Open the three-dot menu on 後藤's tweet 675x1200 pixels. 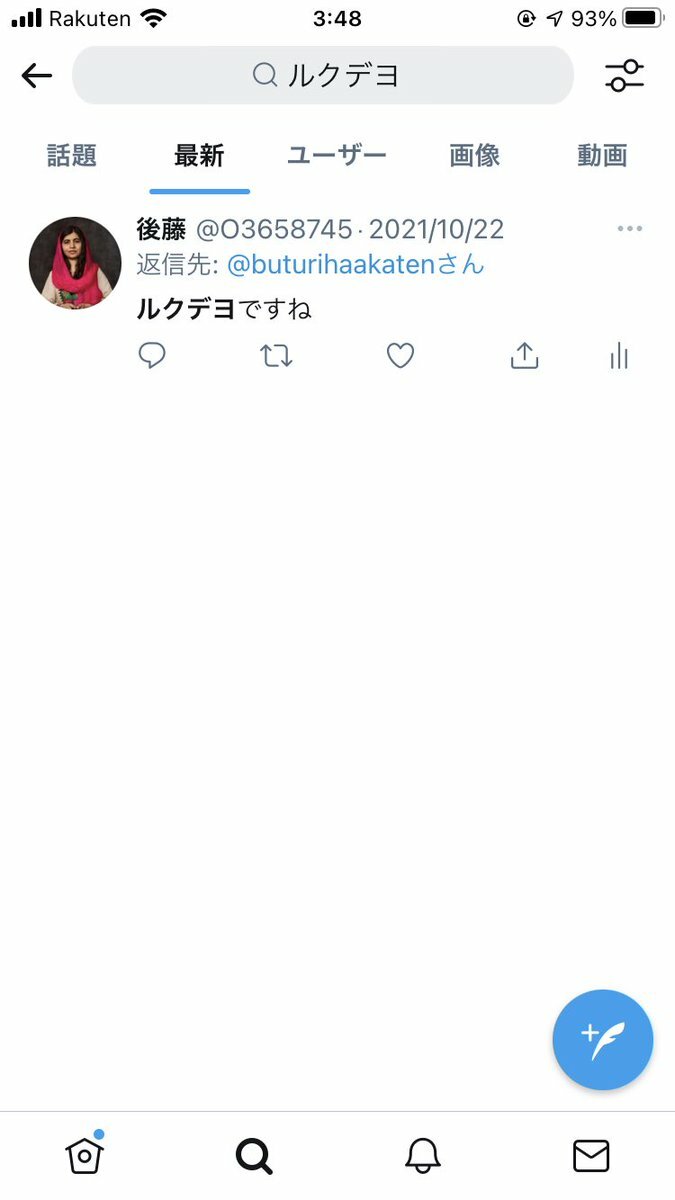pos(630,229)
